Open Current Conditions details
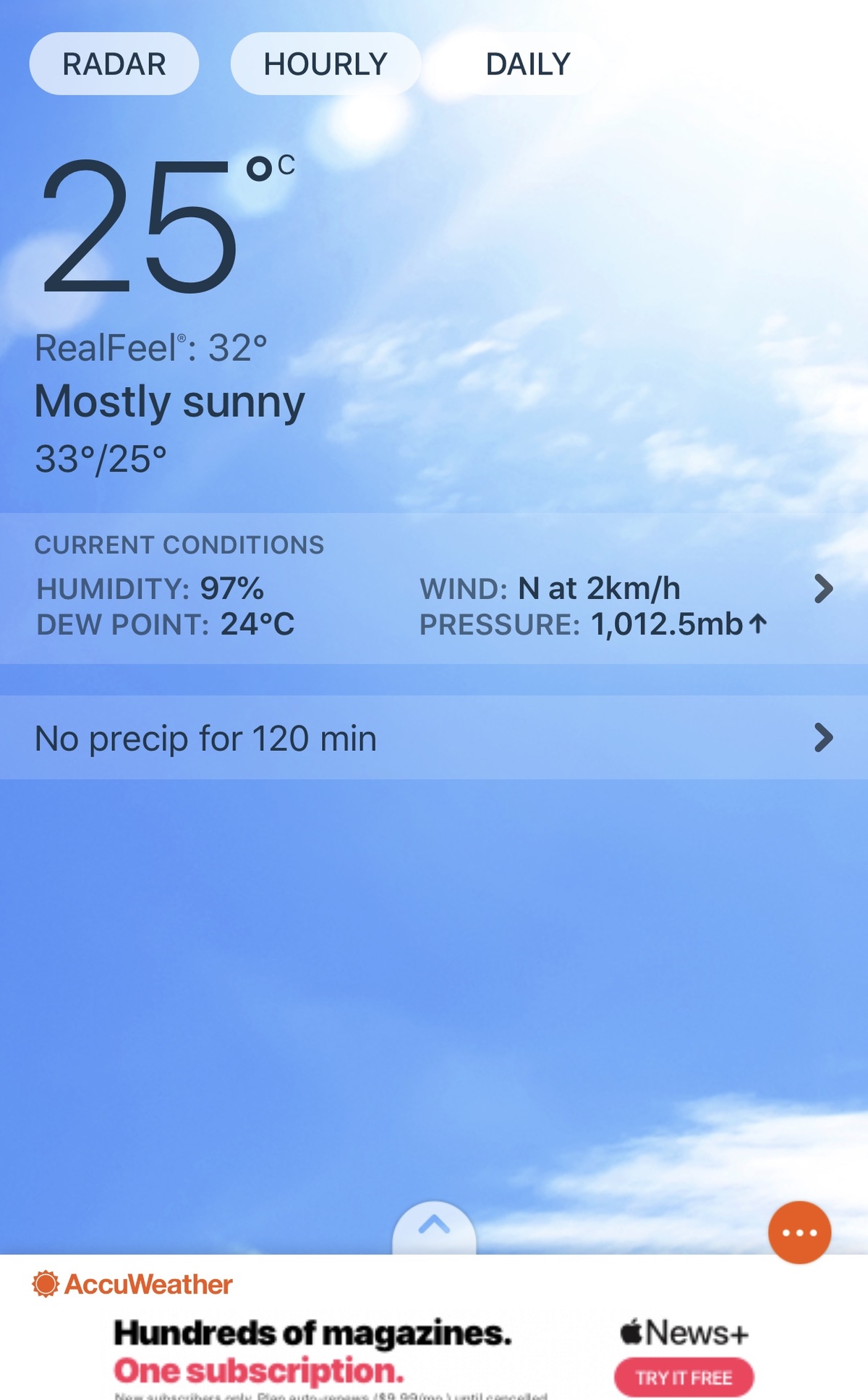The width and height of the screenshot is (868, 1400). 823,589
